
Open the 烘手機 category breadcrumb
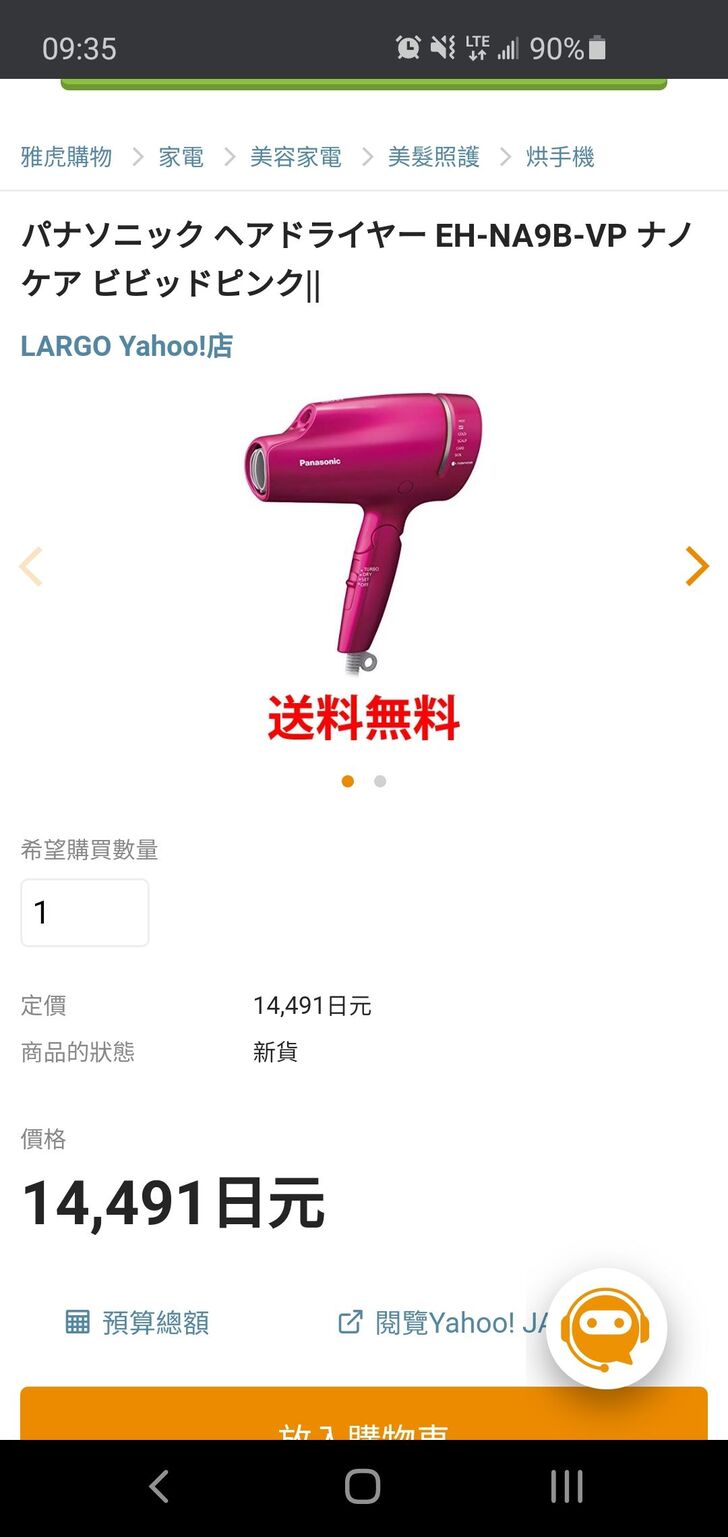(560, 157)
